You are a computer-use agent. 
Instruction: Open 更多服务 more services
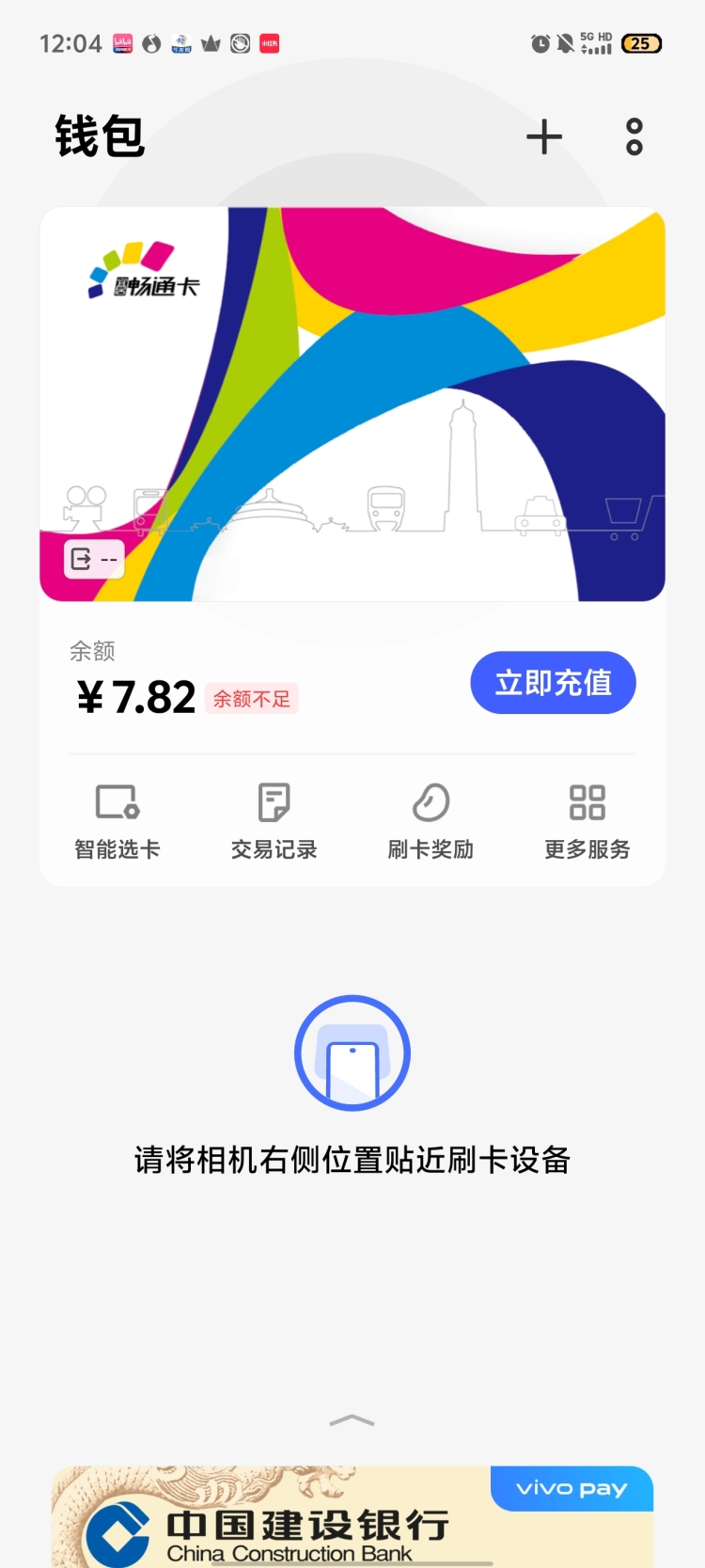(587, 822)
